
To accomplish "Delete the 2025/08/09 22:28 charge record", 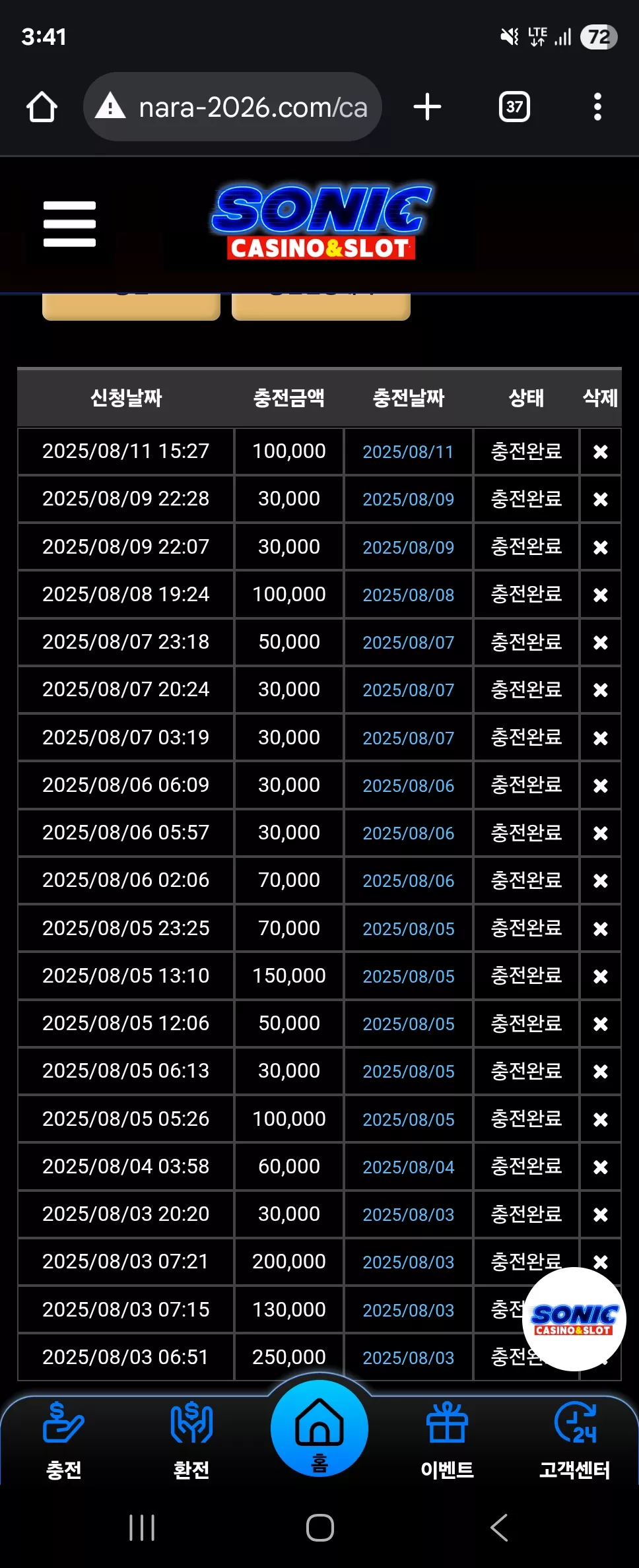I will (600, 500).
